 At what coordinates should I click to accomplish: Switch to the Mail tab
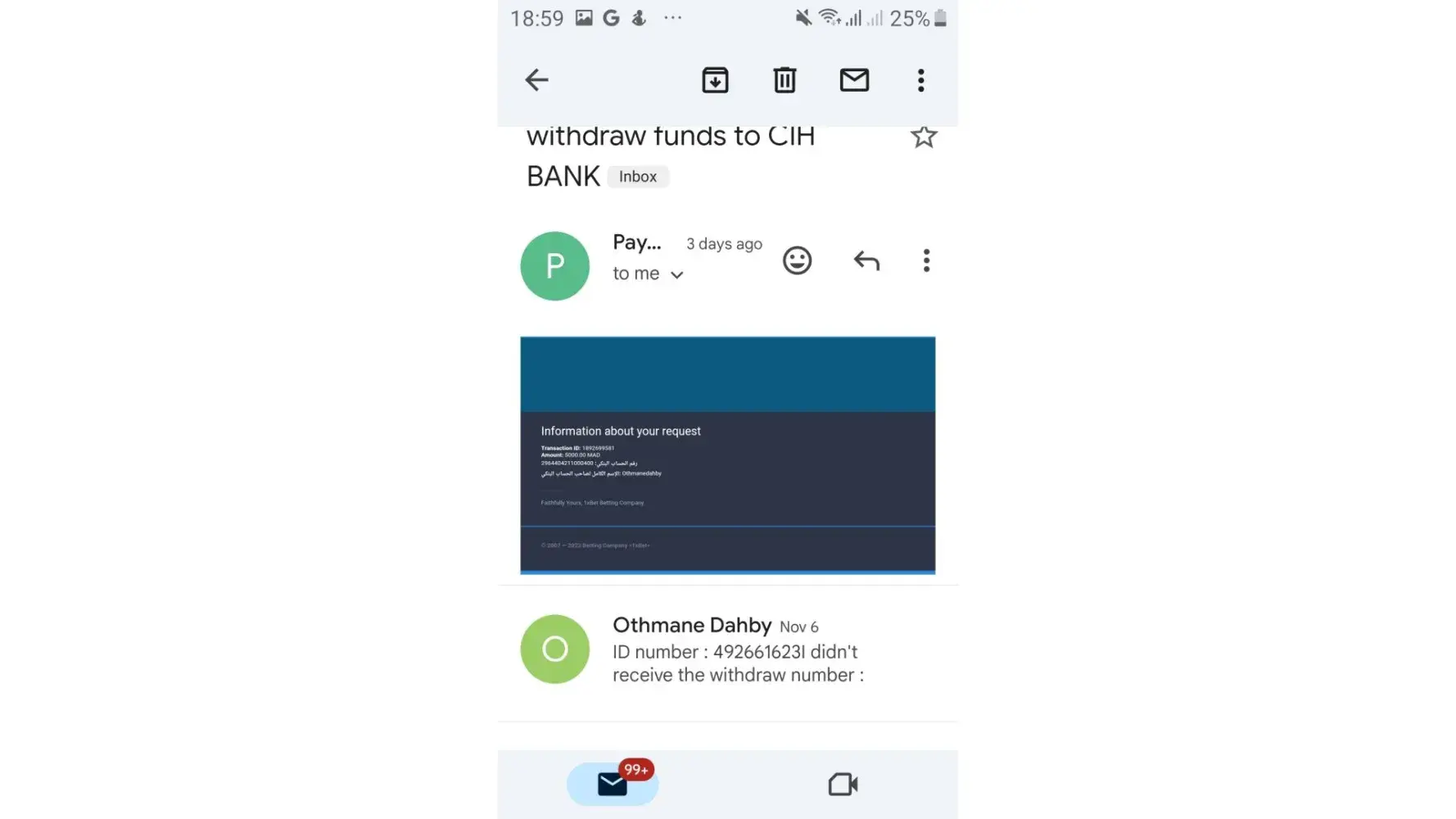click(613, 784)
